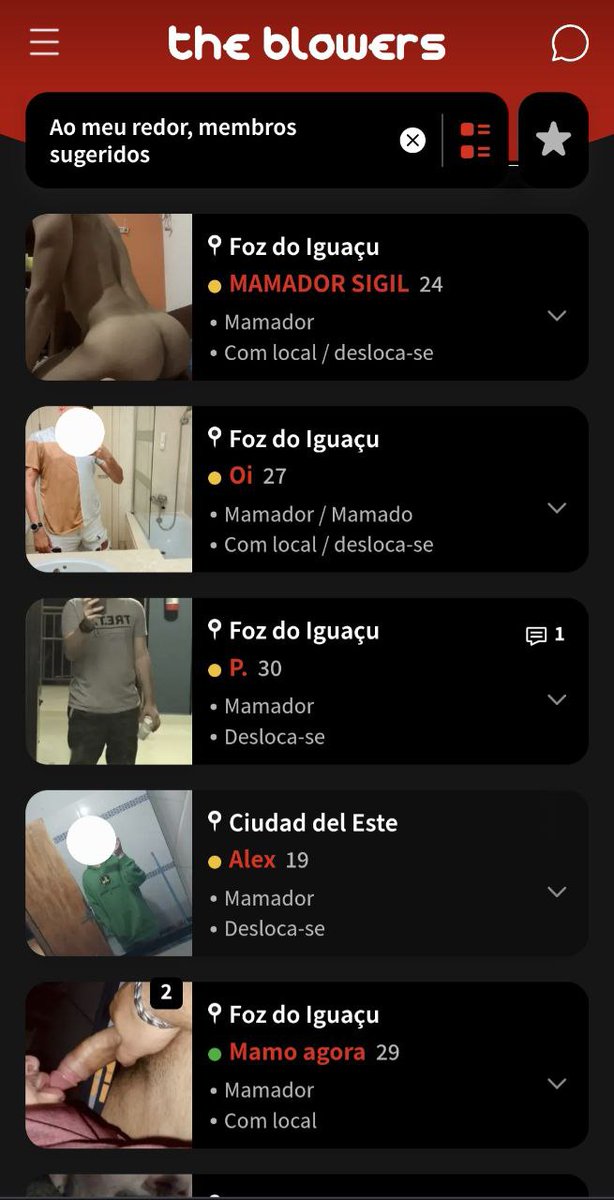The width and height of the screenshot is (614, 1200).
Task: Expand details for Alex
Action: (x=557, y=892)
